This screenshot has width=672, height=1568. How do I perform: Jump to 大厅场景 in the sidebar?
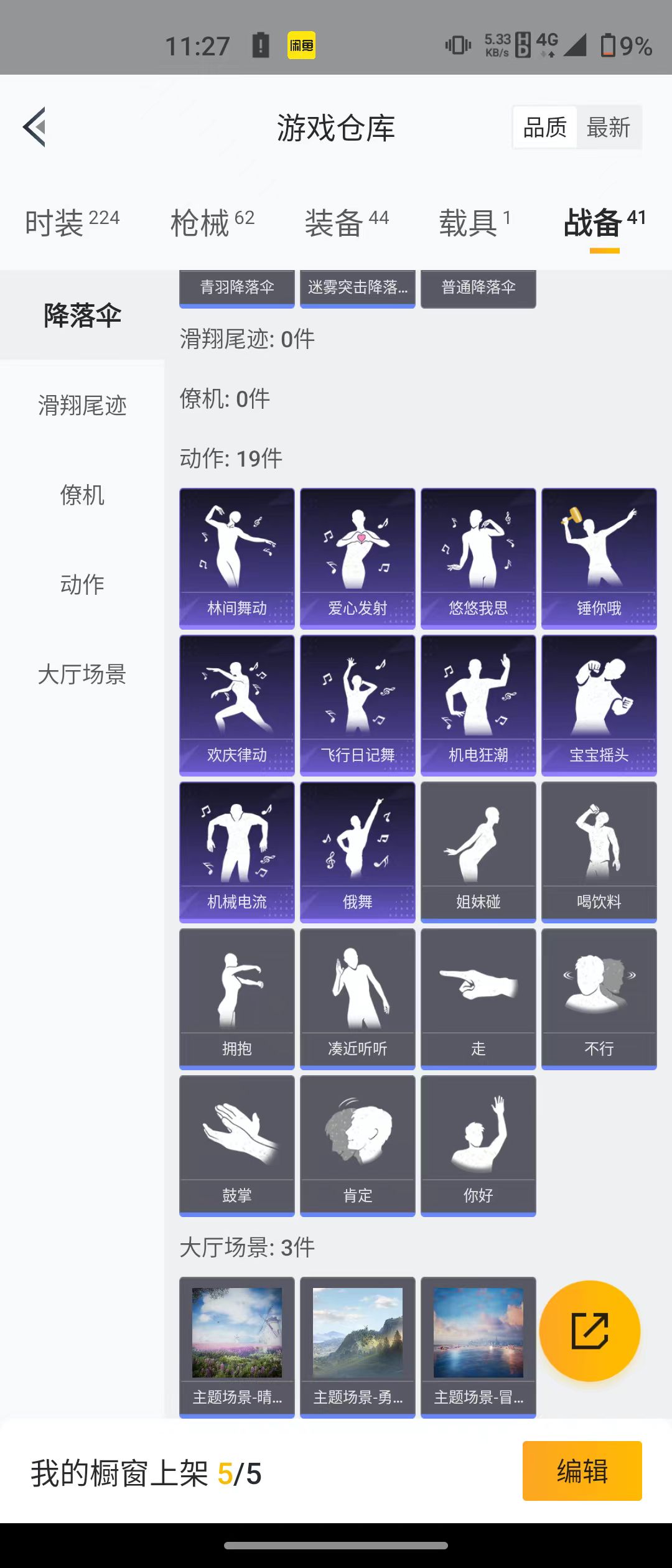82,674
